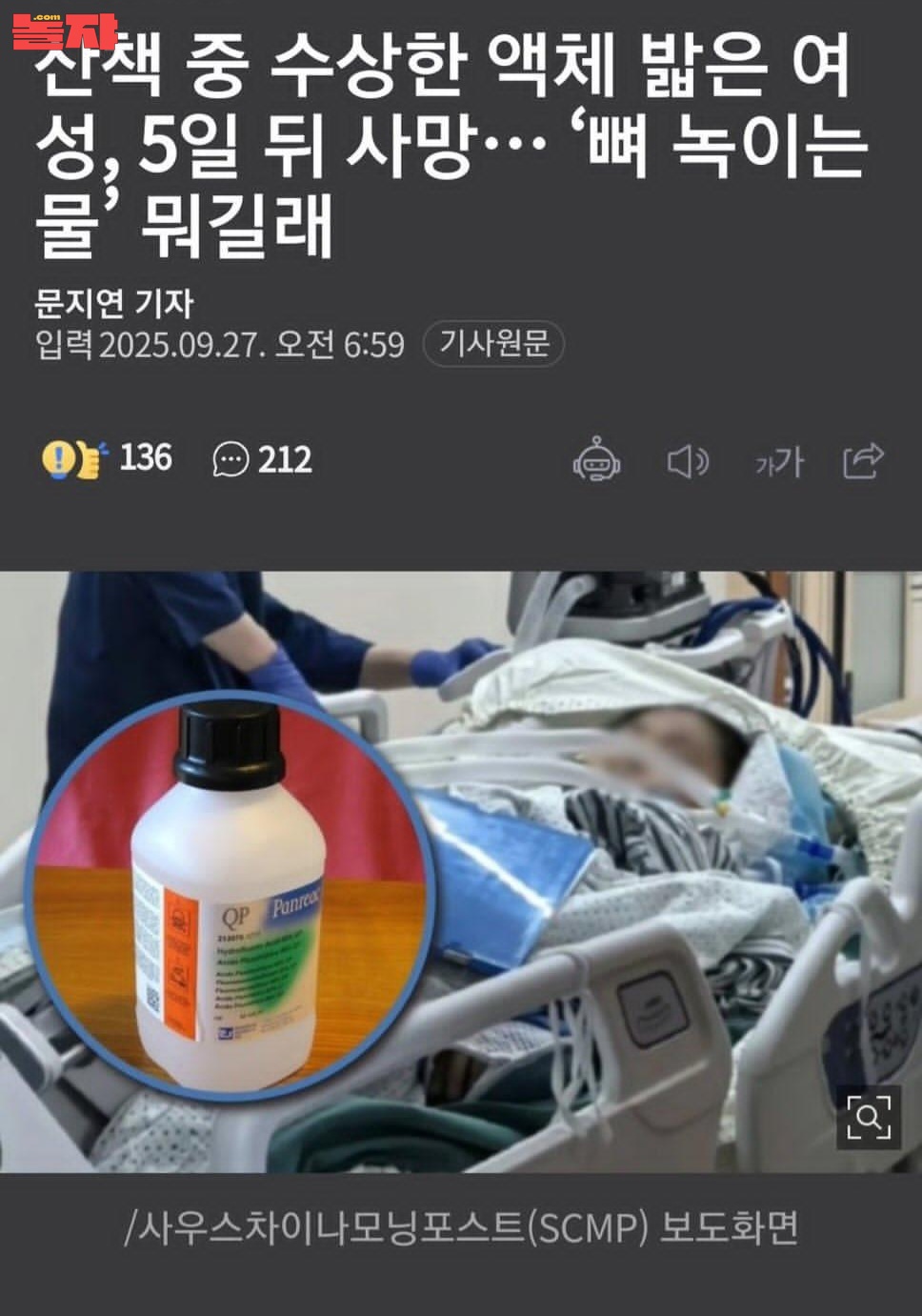Open the AI summary robot icon
The height and width of the screenshot is (1316, 922).
(x=597, y=461)
